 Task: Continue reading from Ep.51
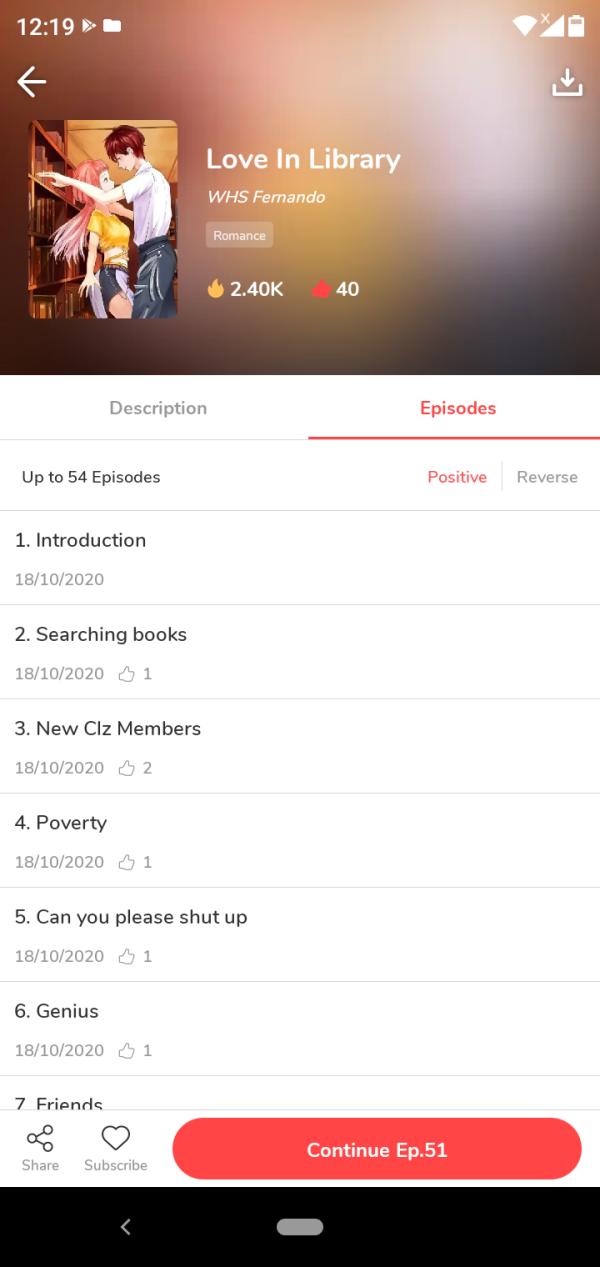(x=376, y=1149)
